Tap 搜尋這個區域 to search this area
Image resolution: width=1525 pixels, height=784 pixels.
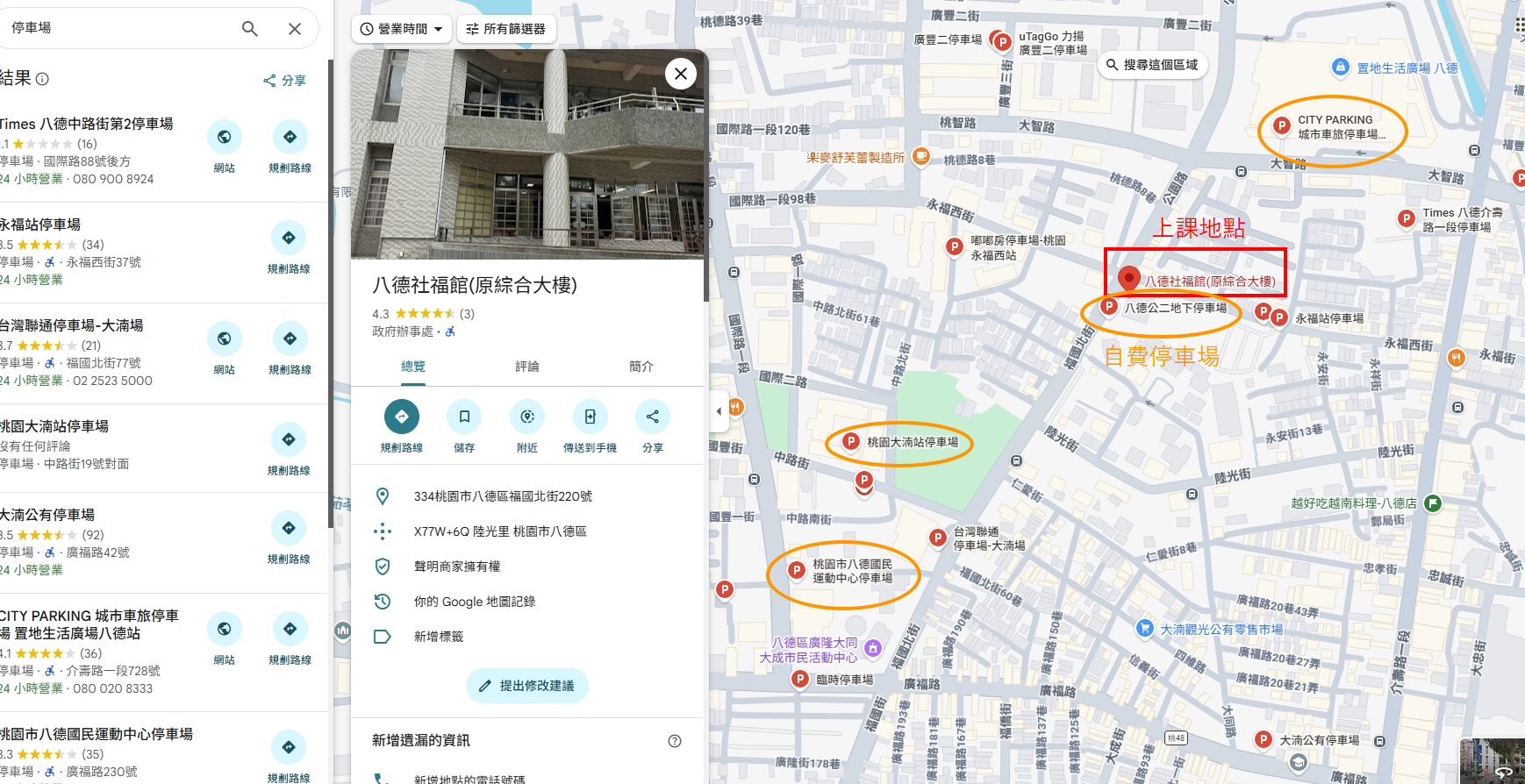1152,65
